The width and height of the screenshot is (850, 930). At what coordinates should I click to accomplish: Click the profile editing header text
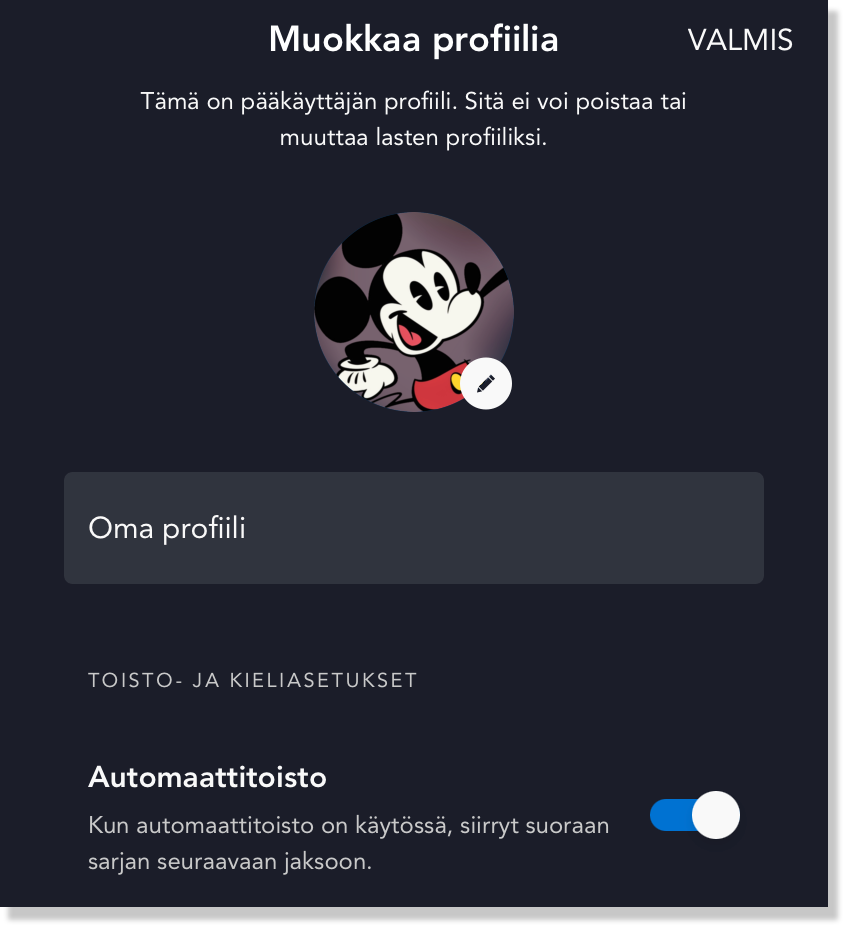pos(413,40)
